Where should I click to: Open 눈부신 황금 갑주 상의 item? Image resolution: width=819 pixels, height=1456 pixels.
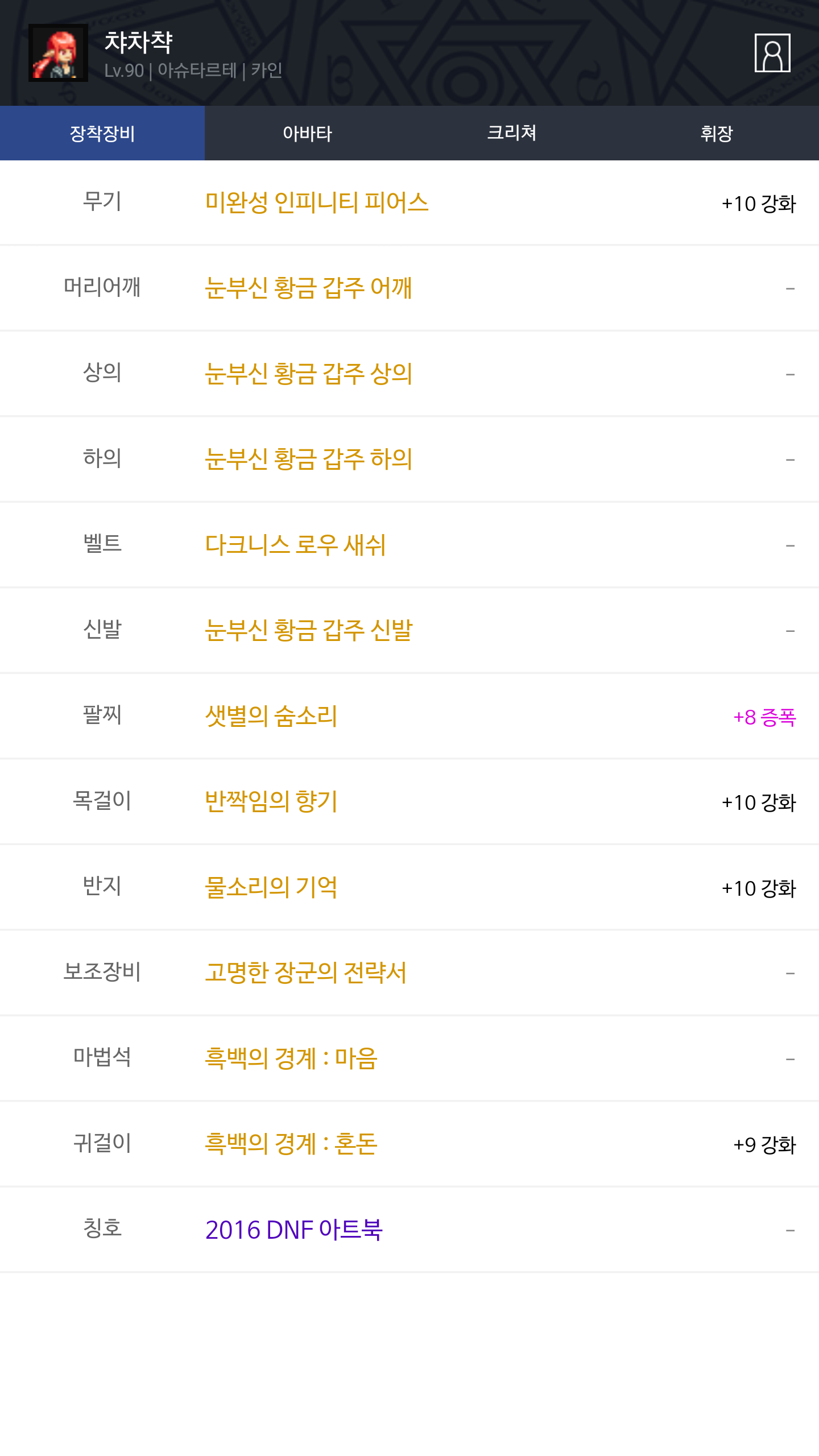pos(308,374)
